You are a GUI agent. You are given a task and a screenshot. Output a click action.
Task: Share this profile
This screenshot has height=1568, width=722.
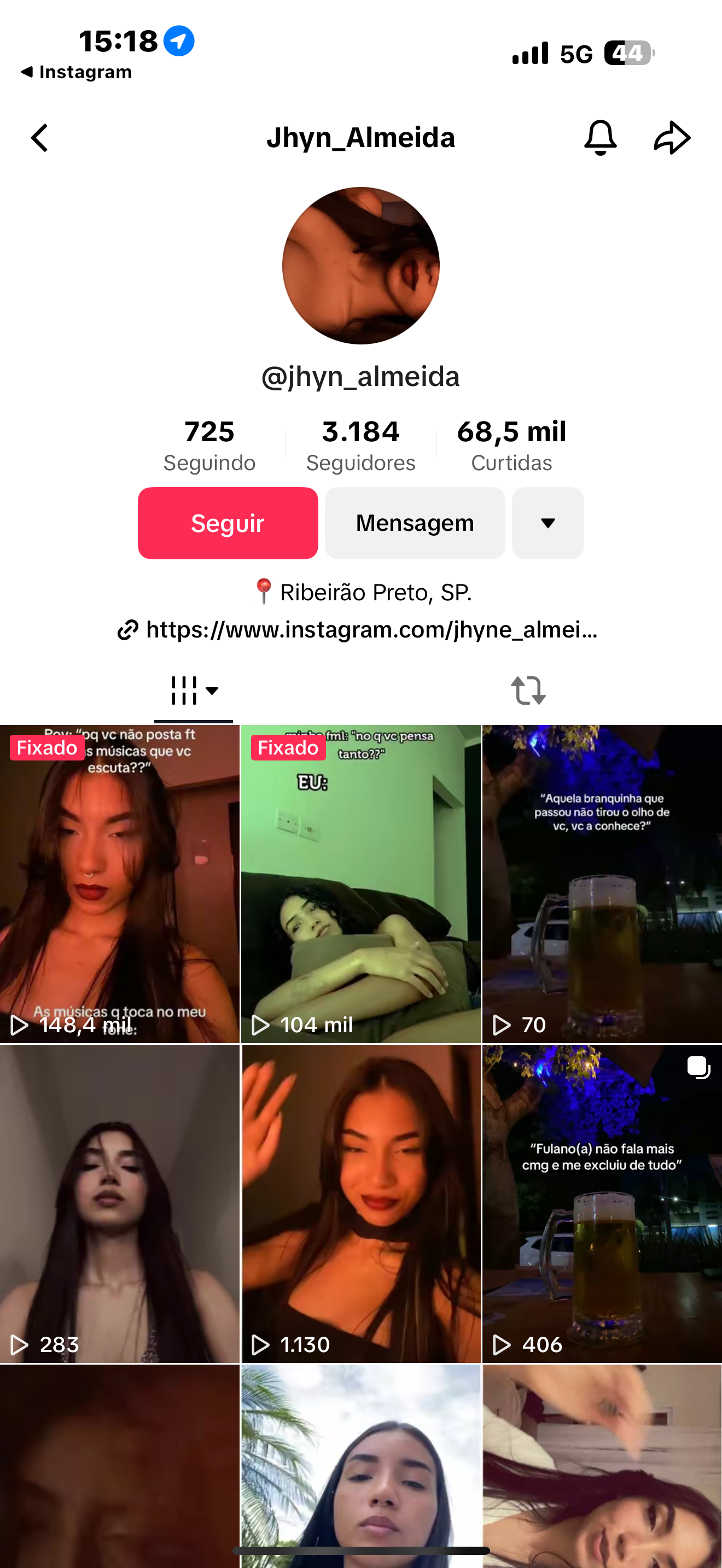(672, 138)
